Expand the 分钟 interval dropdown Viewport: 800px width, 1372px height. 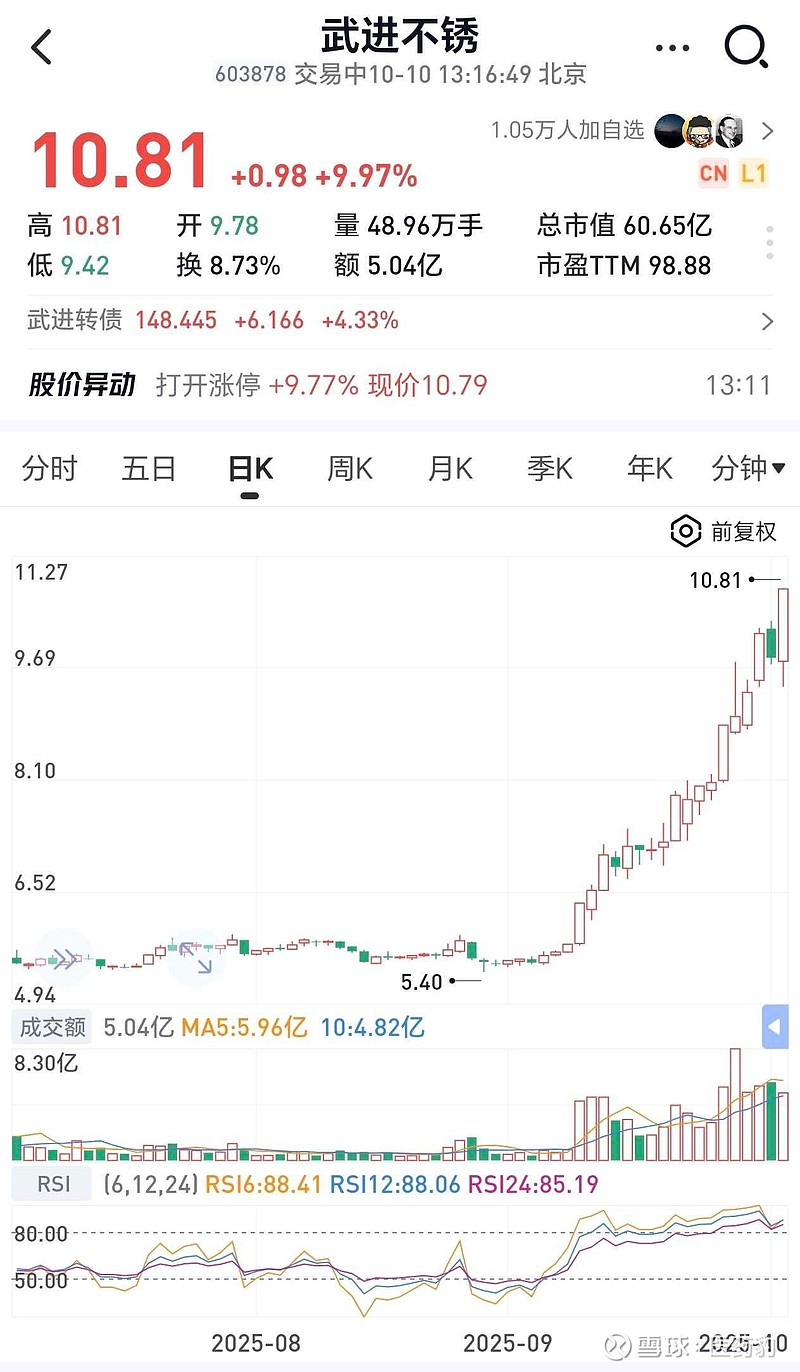coord(748,468)
